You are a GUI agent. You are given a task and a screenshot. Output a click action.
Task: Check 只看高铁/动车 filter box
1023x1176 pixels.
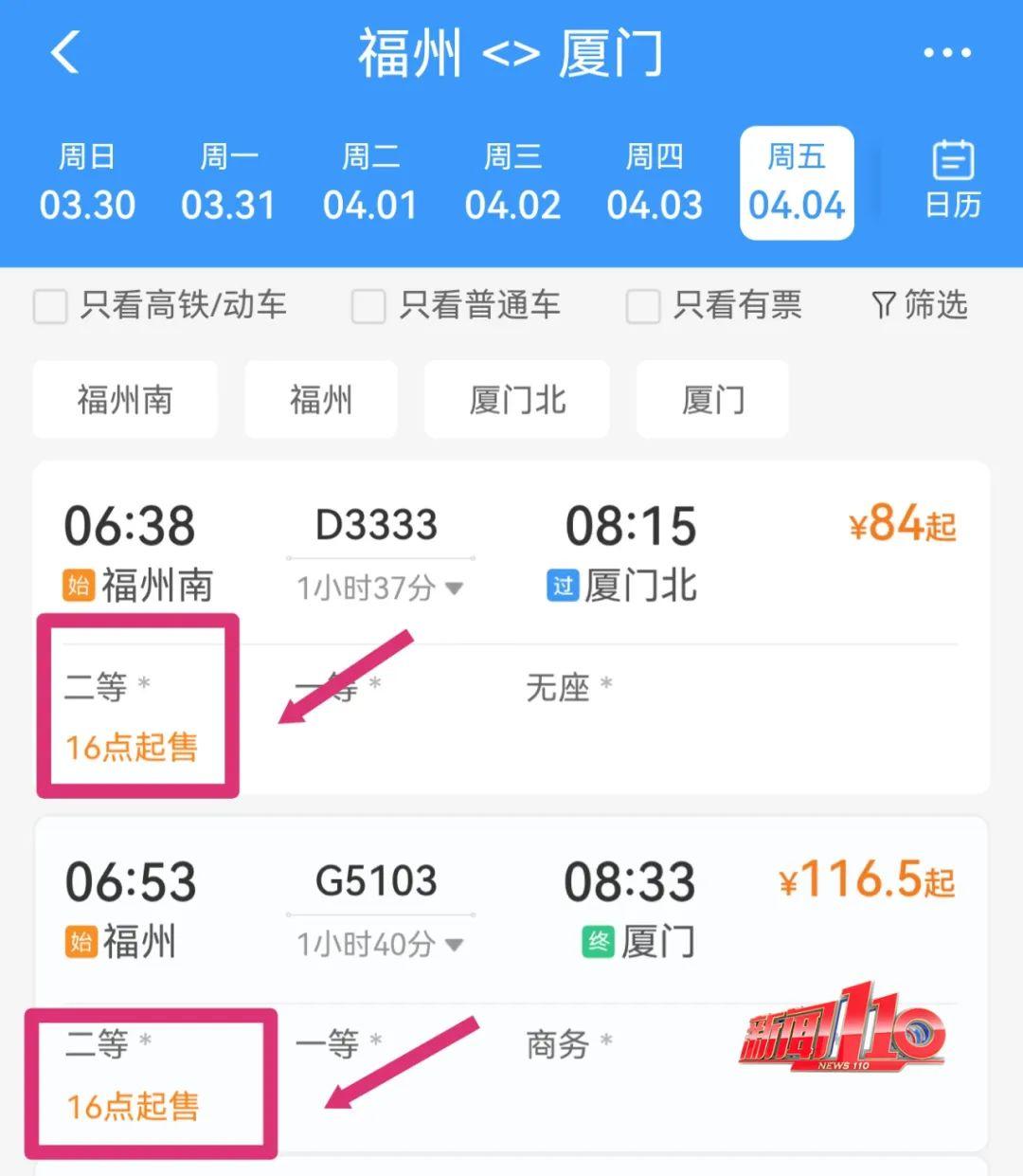coord(50,306)
